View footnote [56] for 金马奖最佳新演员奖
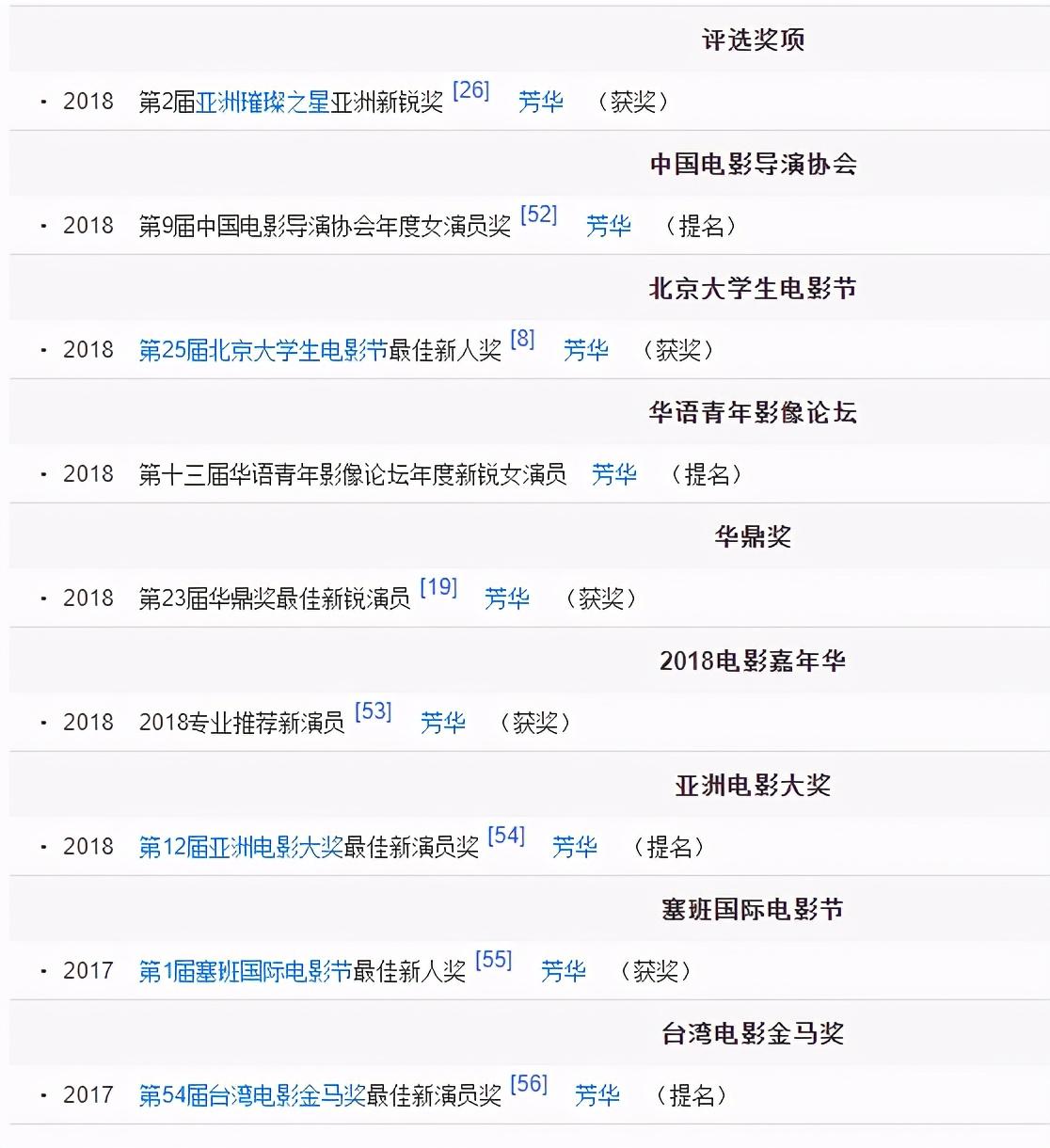 (x=528, y=1085)
